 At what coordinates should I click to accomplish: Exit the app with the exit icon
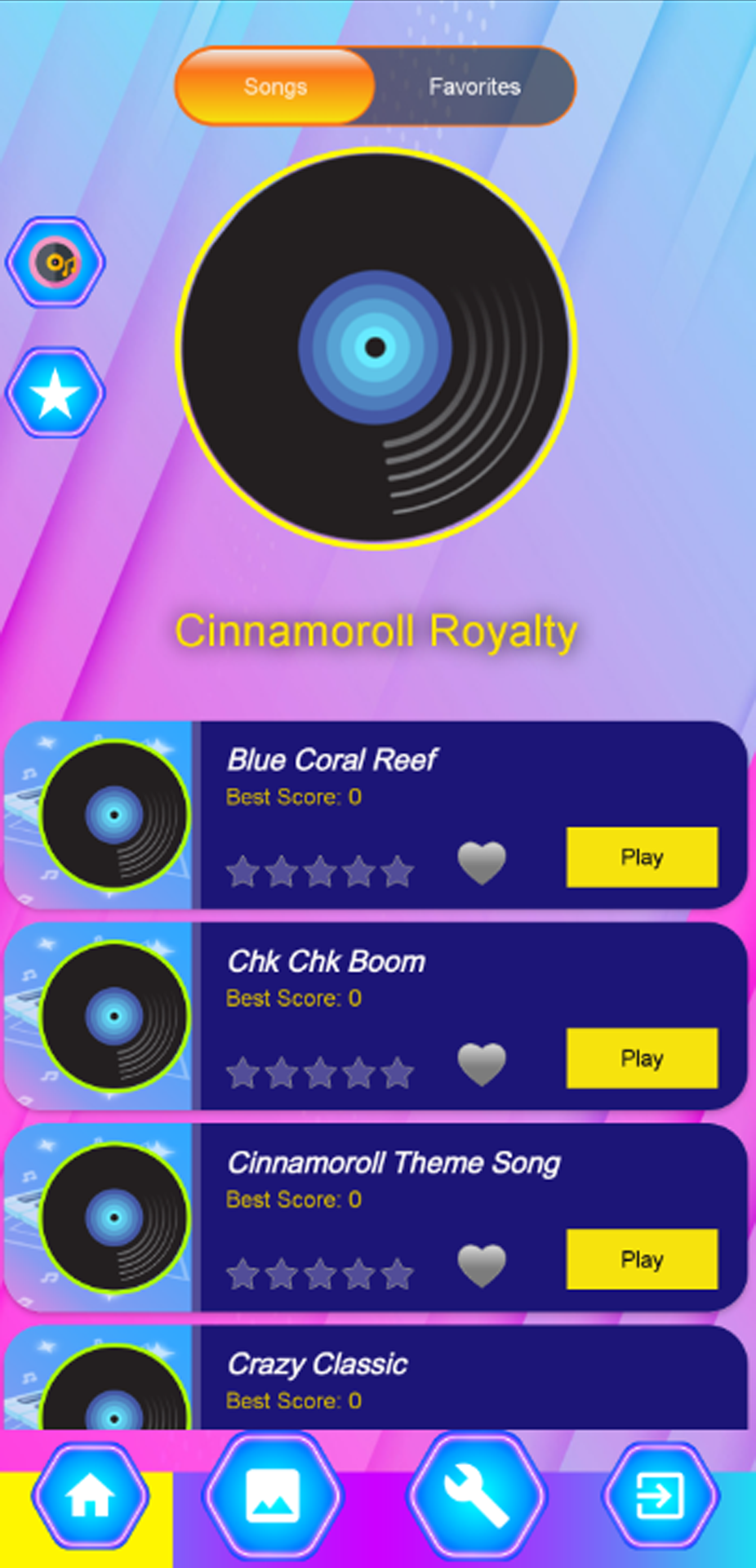(x=660, y=1496)
